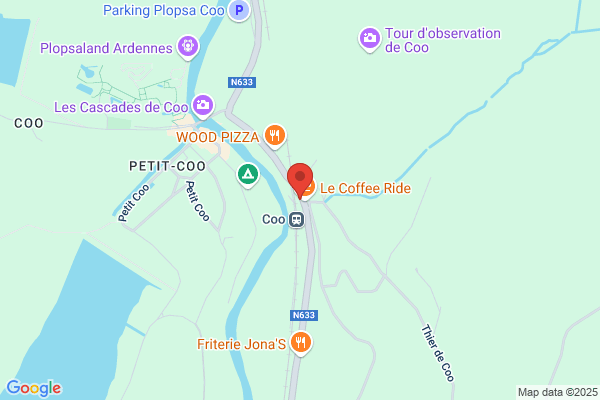
Task: Open the Le Coffee Ride place label
Action: click(x=365, y=188)
